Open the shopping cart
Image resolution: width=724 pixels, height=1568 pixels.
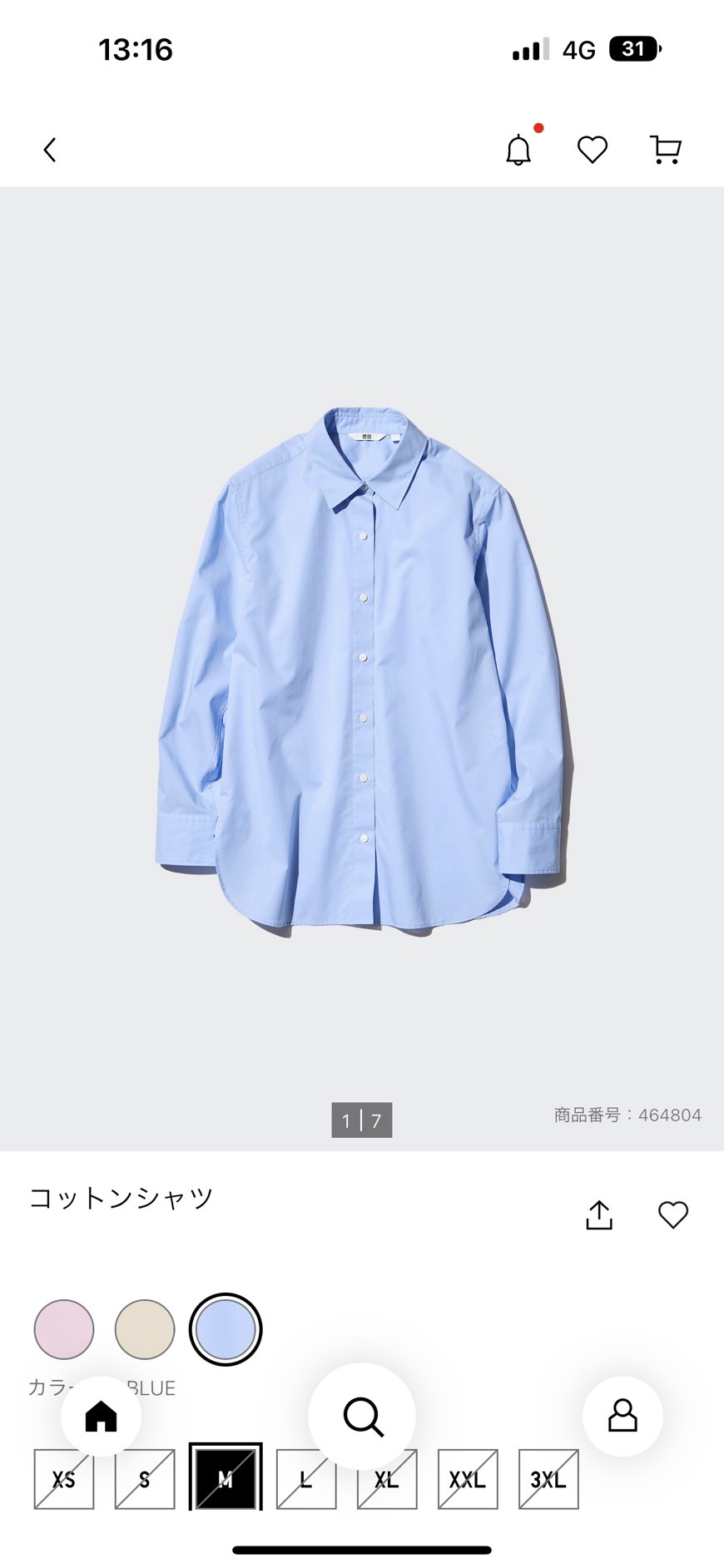[x=665, y=150]
